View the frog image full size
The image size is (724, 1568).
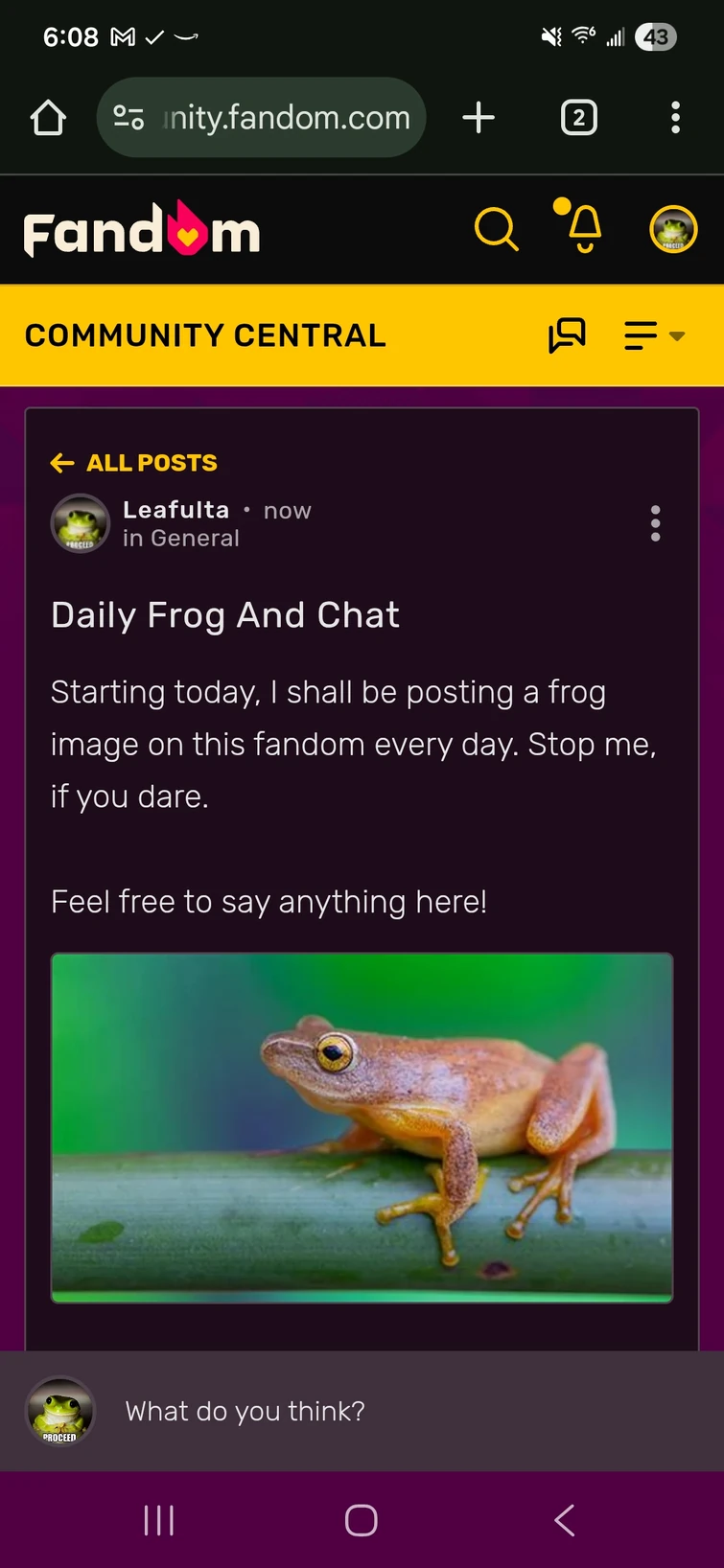click(362, 1127)
